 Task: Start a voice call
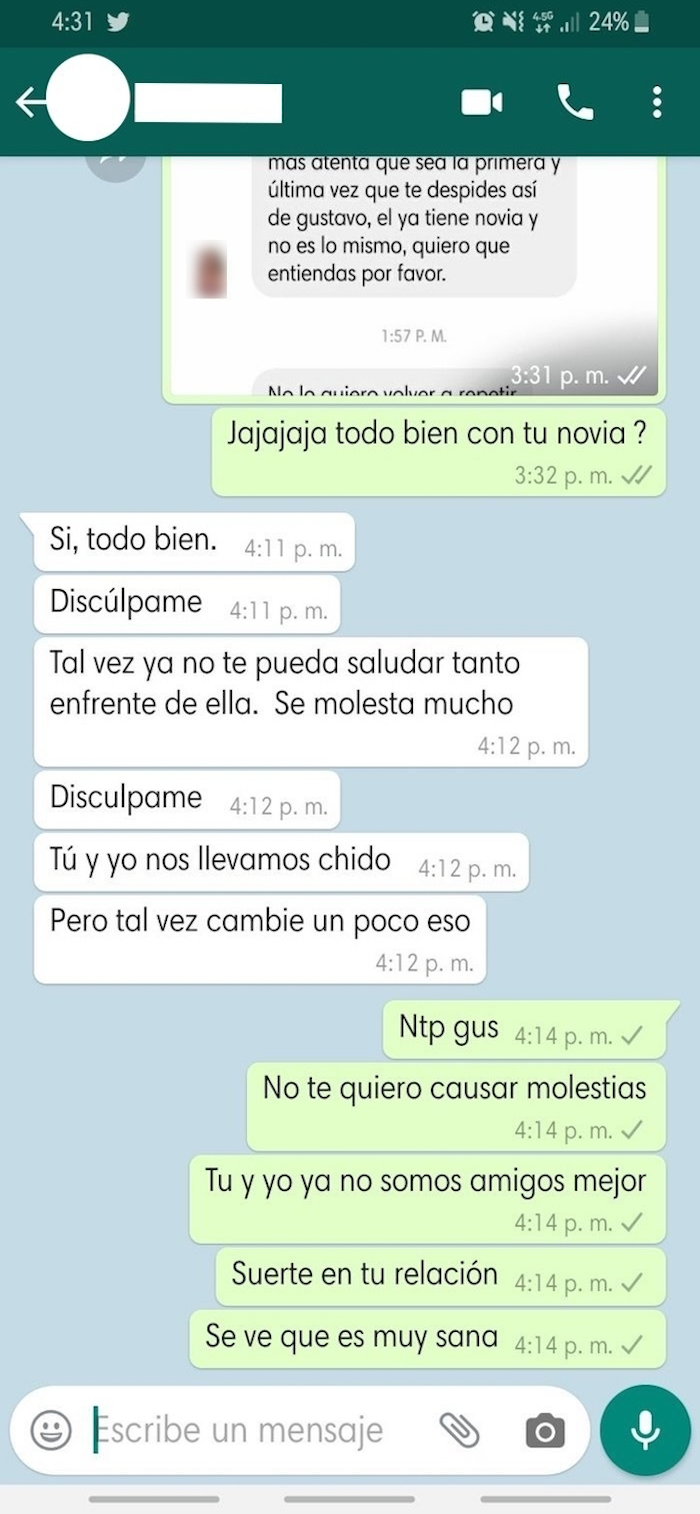tap(575, 102)
